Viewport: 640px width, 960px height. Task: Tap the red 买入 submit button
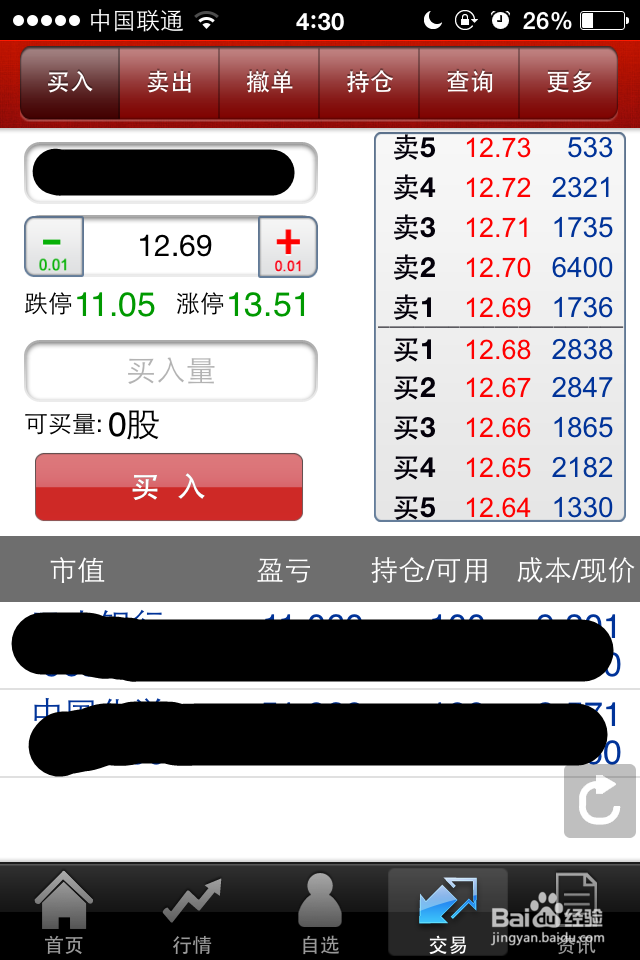(169, 487)
